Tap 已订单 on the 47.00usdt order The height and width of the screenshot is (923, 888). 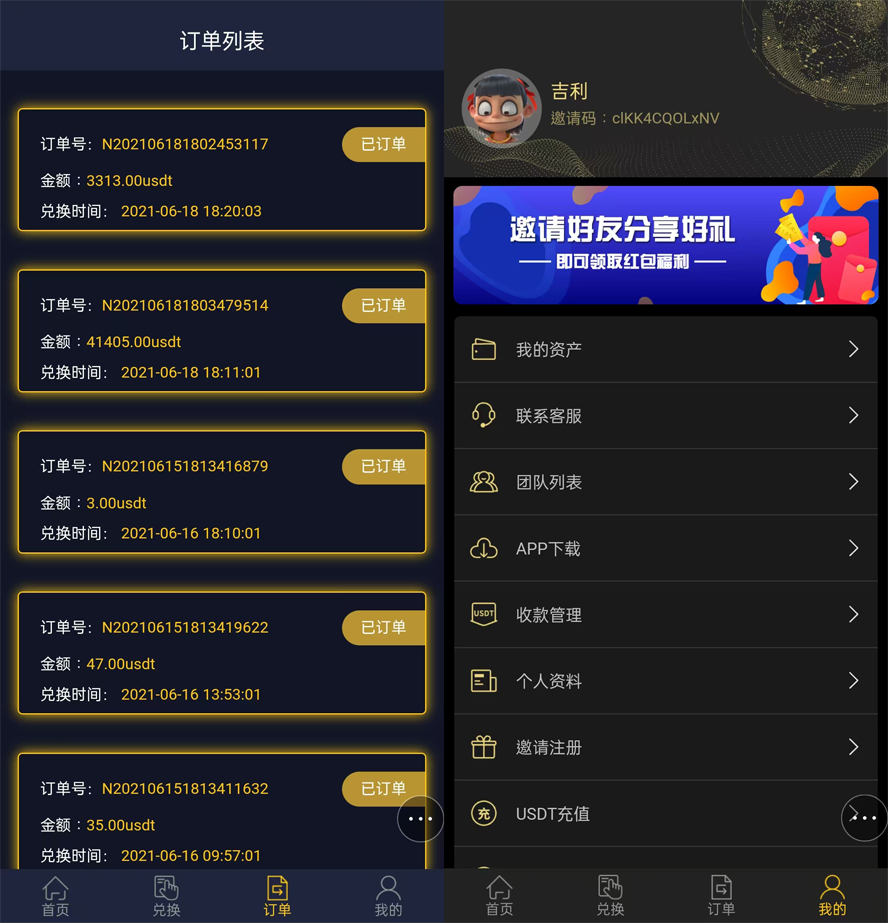pyautogui.click(x=383, y=627)
